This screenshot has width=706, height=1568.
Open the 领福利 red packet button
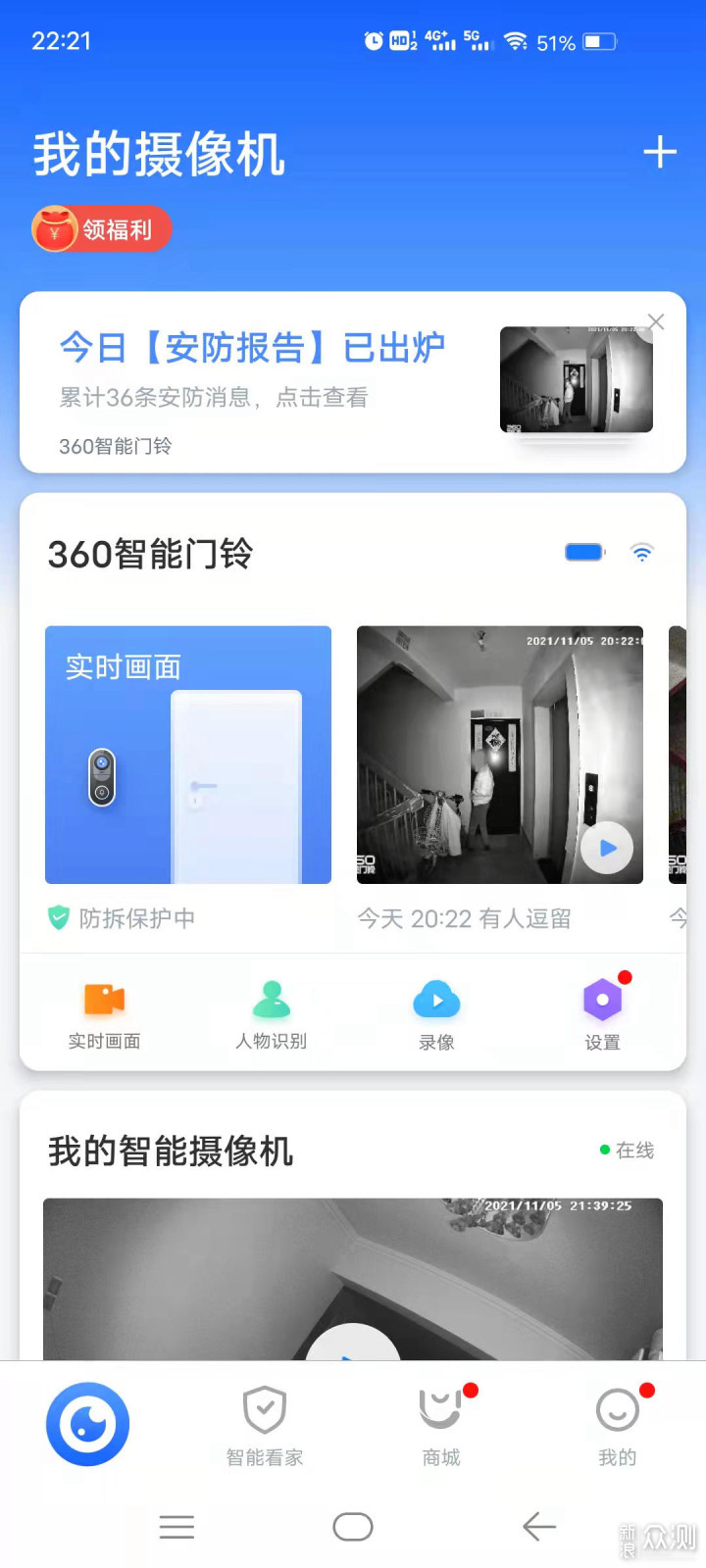[x=102, y=230]
